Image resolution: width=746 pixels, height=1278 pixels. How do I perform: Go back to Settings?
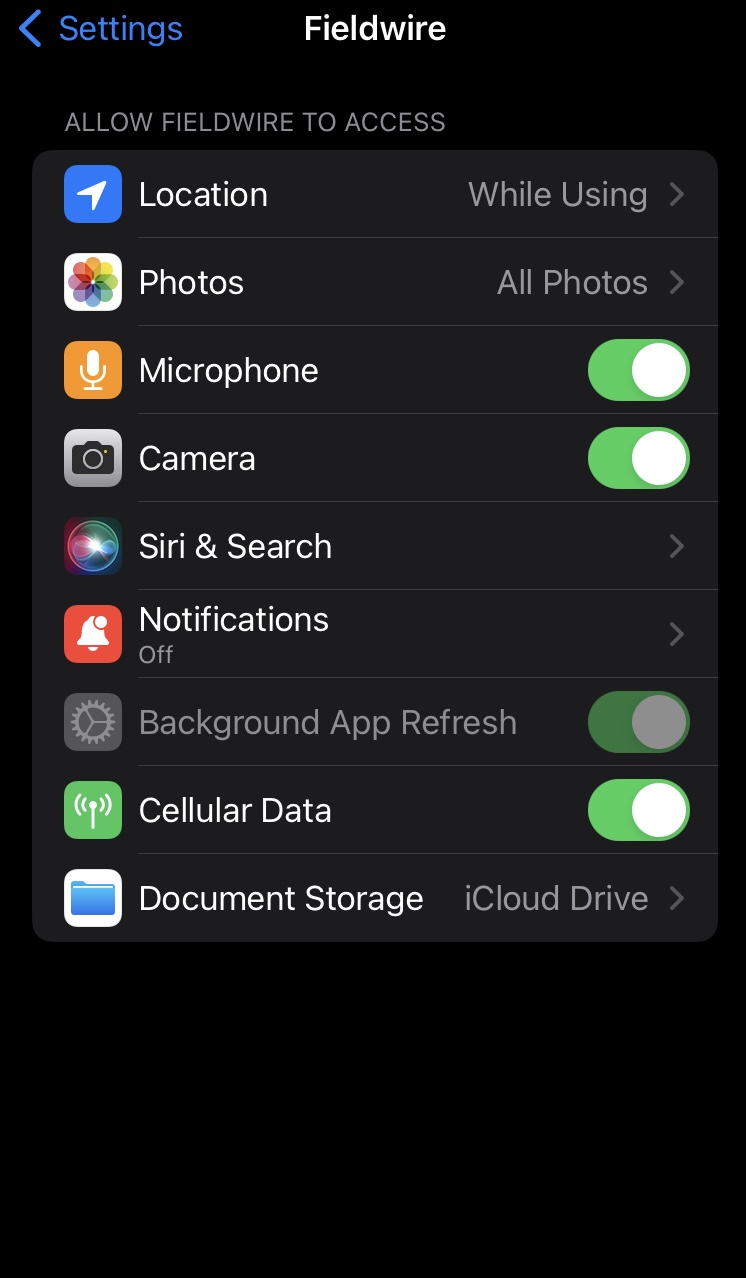[x=101, y=29]
